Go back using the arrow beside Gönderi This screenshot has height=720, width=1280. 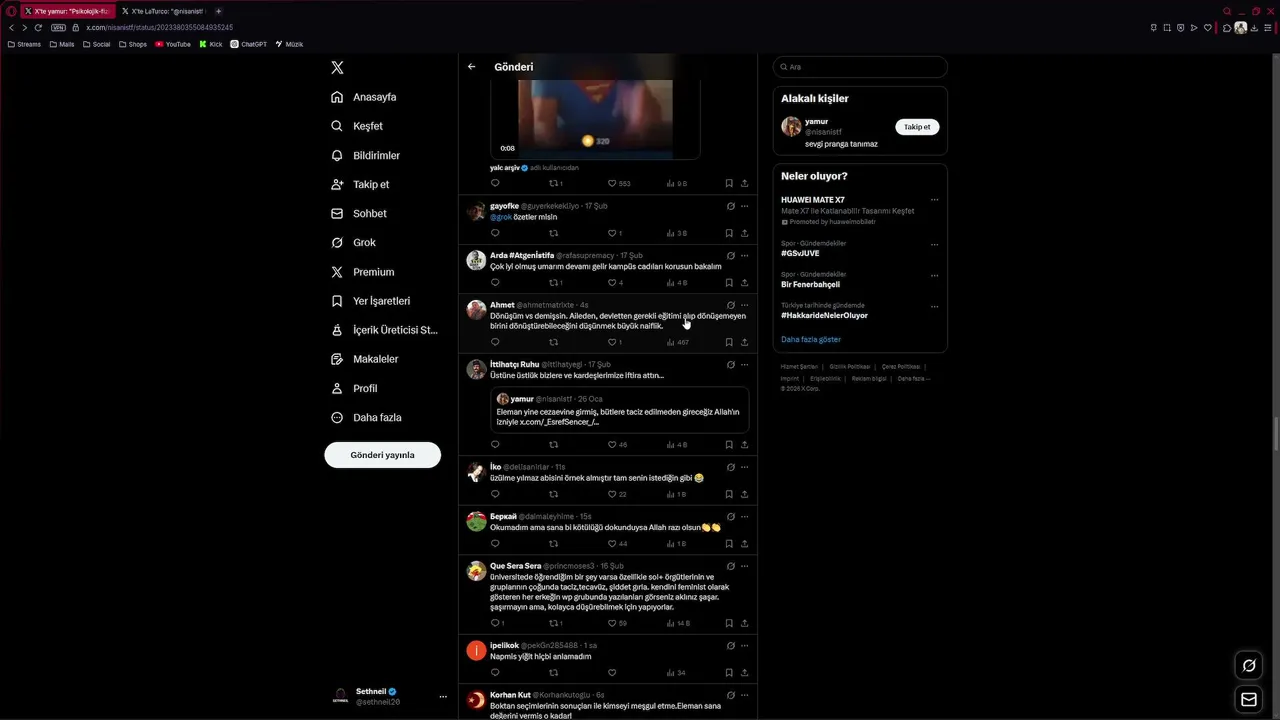pyautogui.click(x=472, y=67)
